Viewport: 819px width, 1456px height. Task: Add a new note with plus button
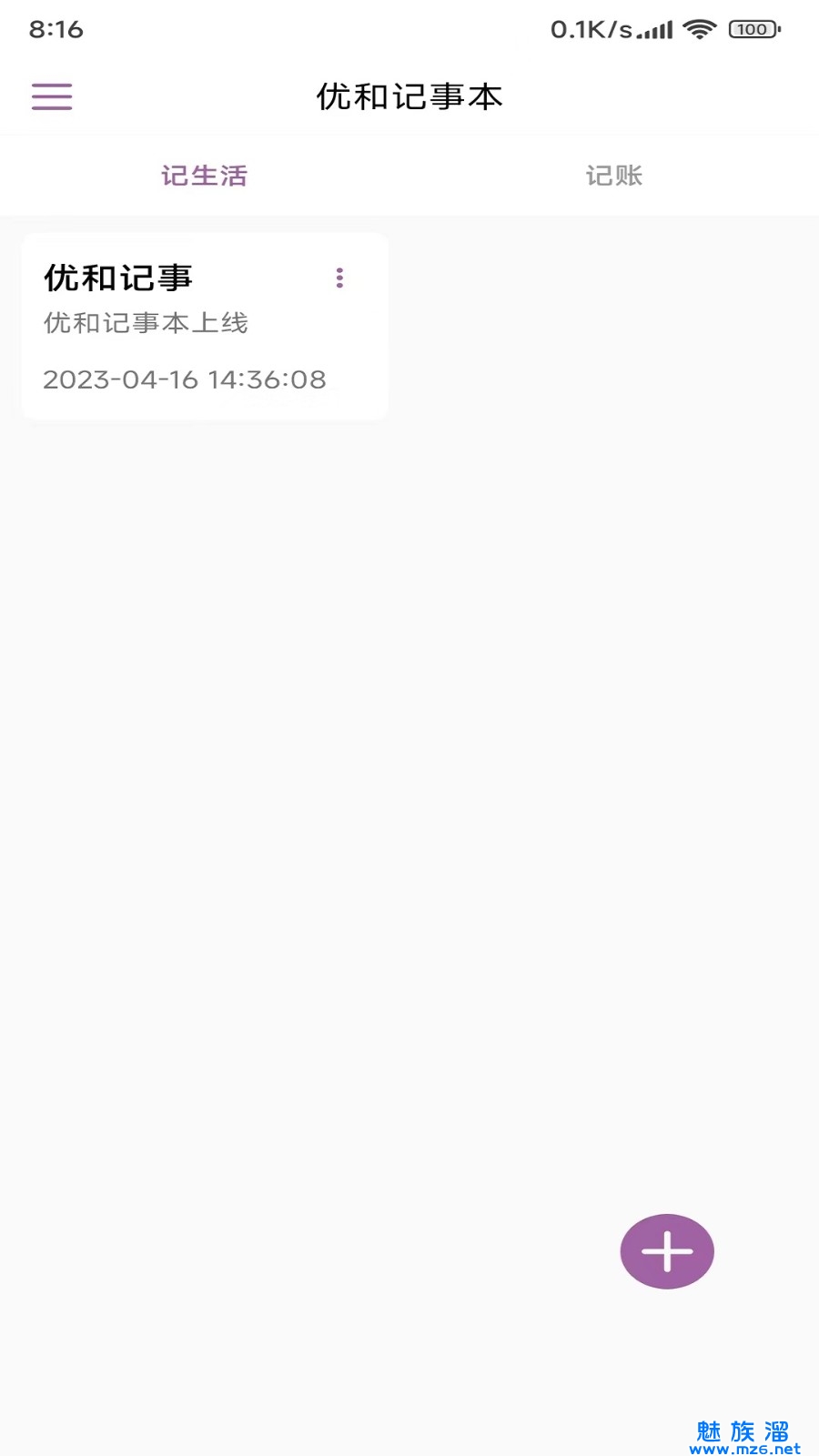(x=667, y=1251)
